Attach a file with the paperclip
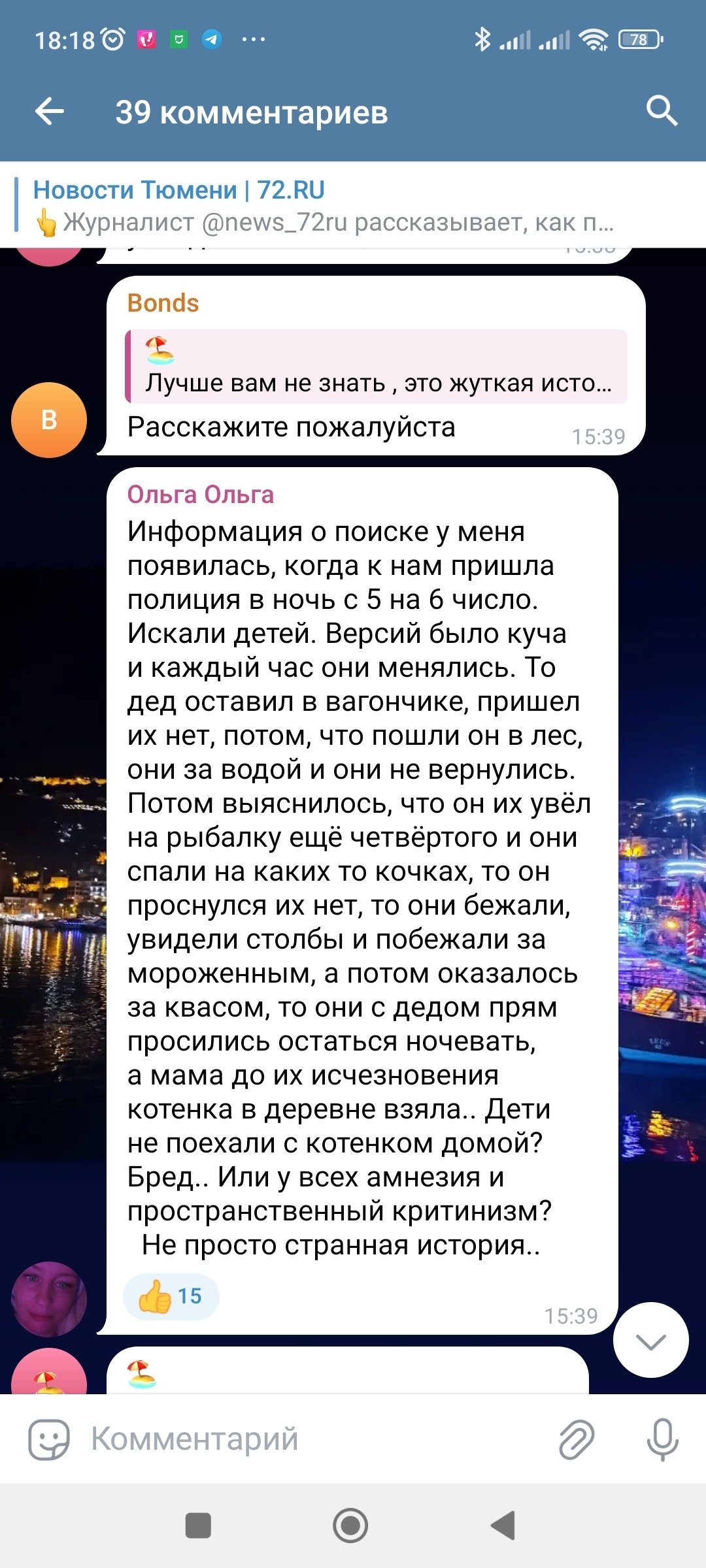Screen dimensions: 706x1568 [577, 1439]
